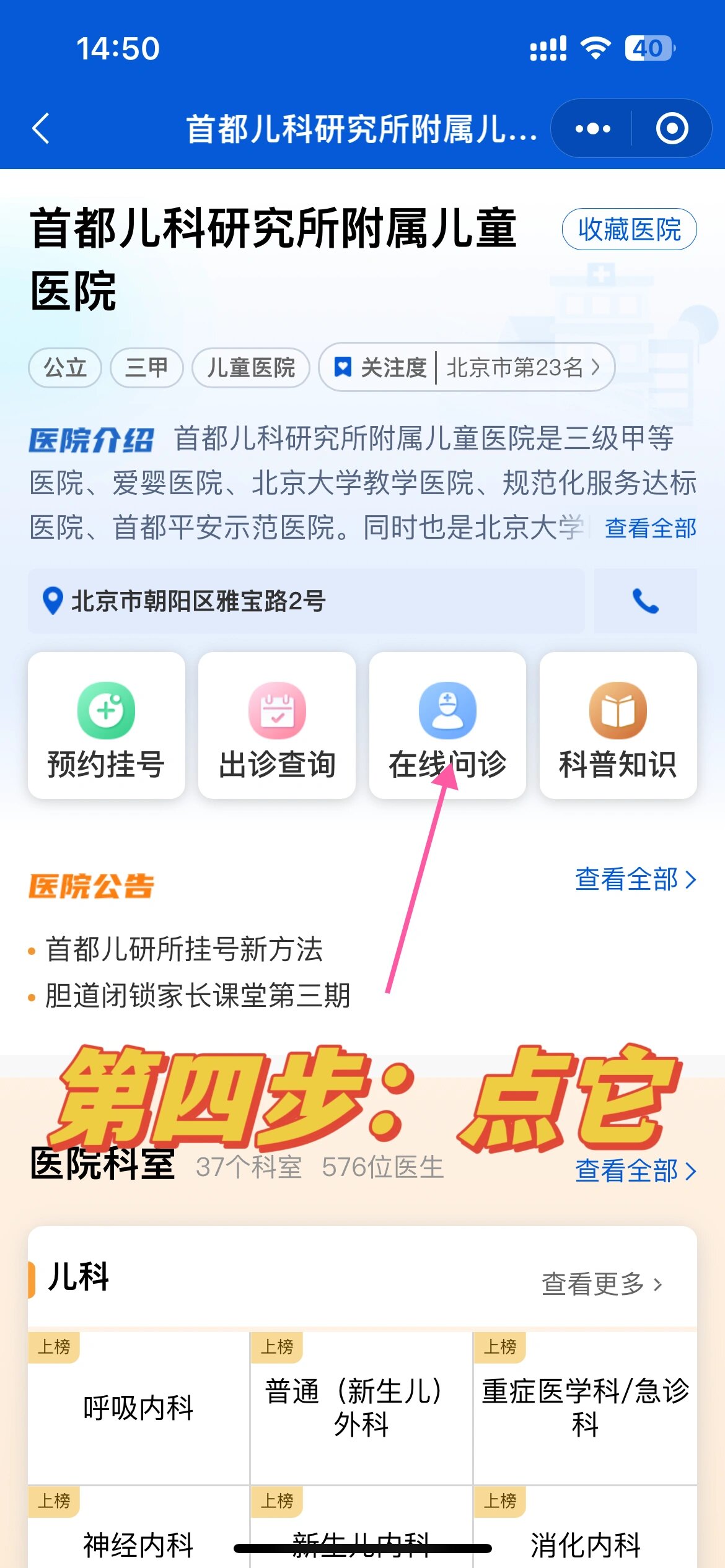
Task: Tap 收藏医院 to favorite this hospital
Action: pos(629,230)
